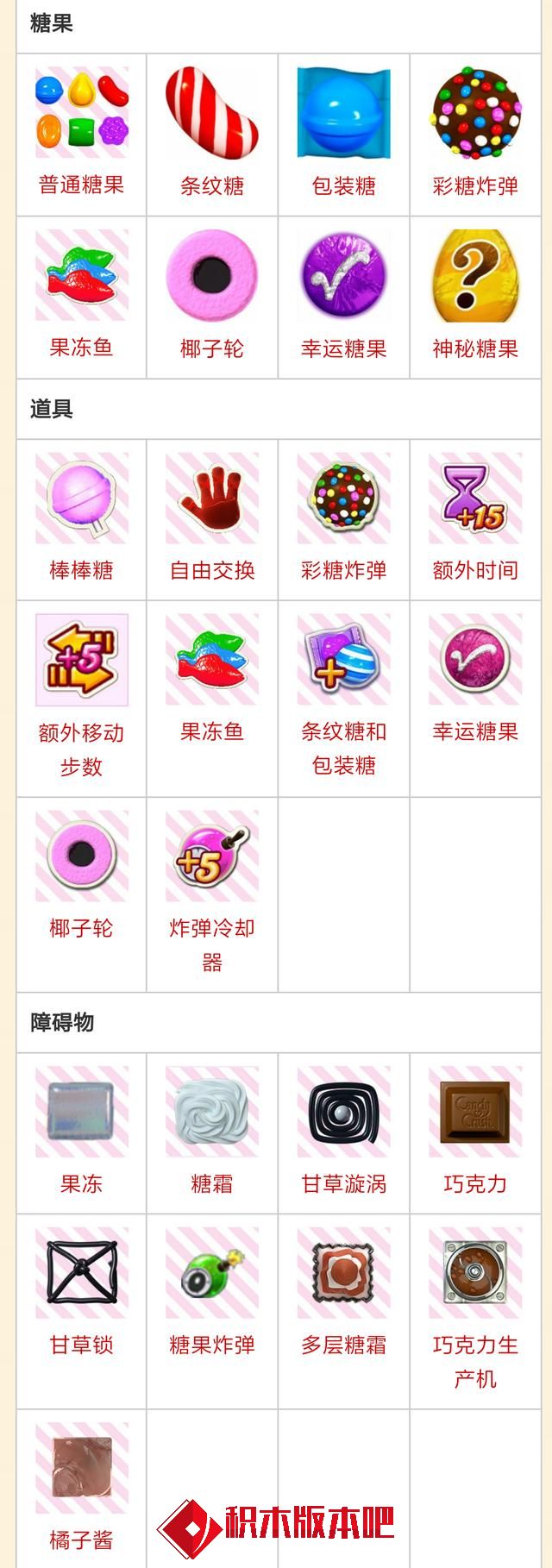View the 额外时间 item
The width and height of the screenshot is (552, 1568).
475,570
